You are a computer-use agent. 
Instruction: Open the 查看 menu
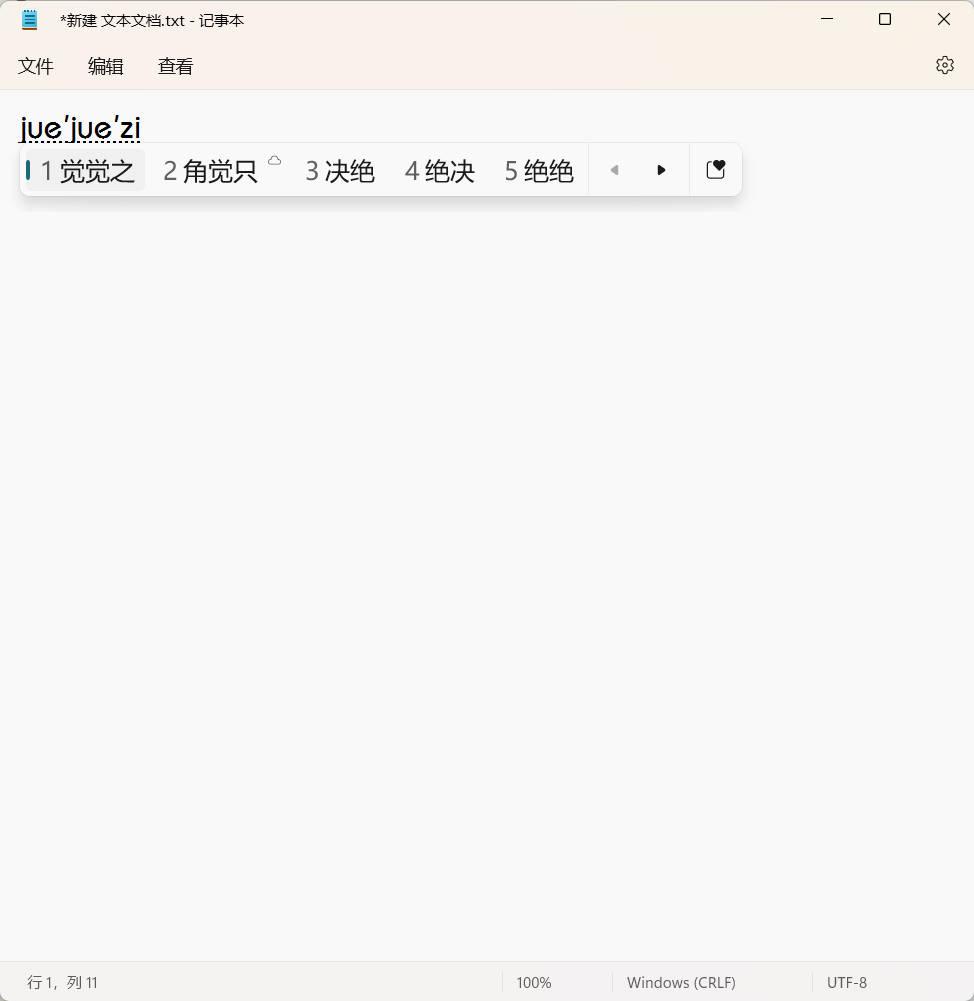pos(175,66)
